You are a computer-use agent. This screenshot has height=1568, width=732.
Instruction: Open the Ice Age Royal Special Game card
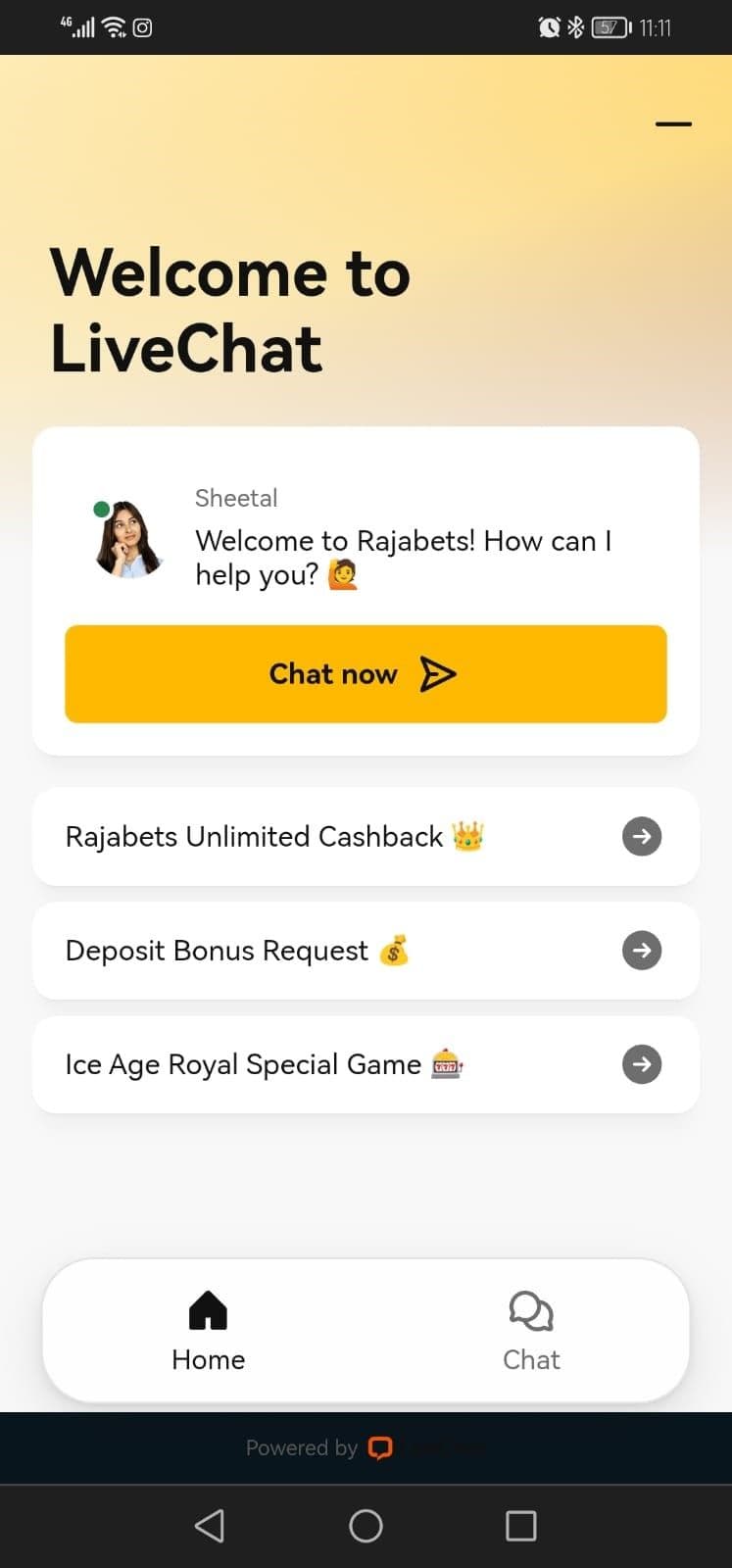[294, 1064]
